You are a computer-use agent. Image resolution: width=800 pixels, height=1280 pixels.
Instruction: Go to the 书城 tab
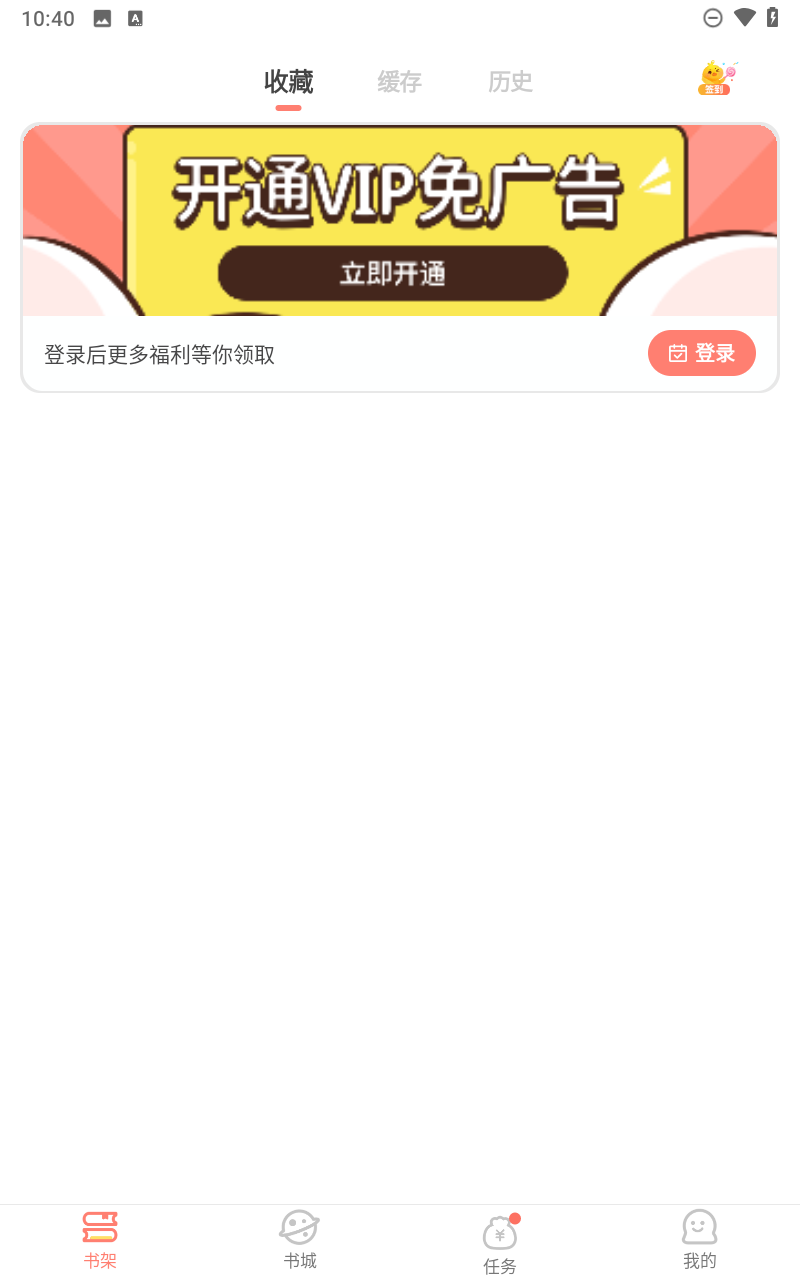click(299, 1240)
